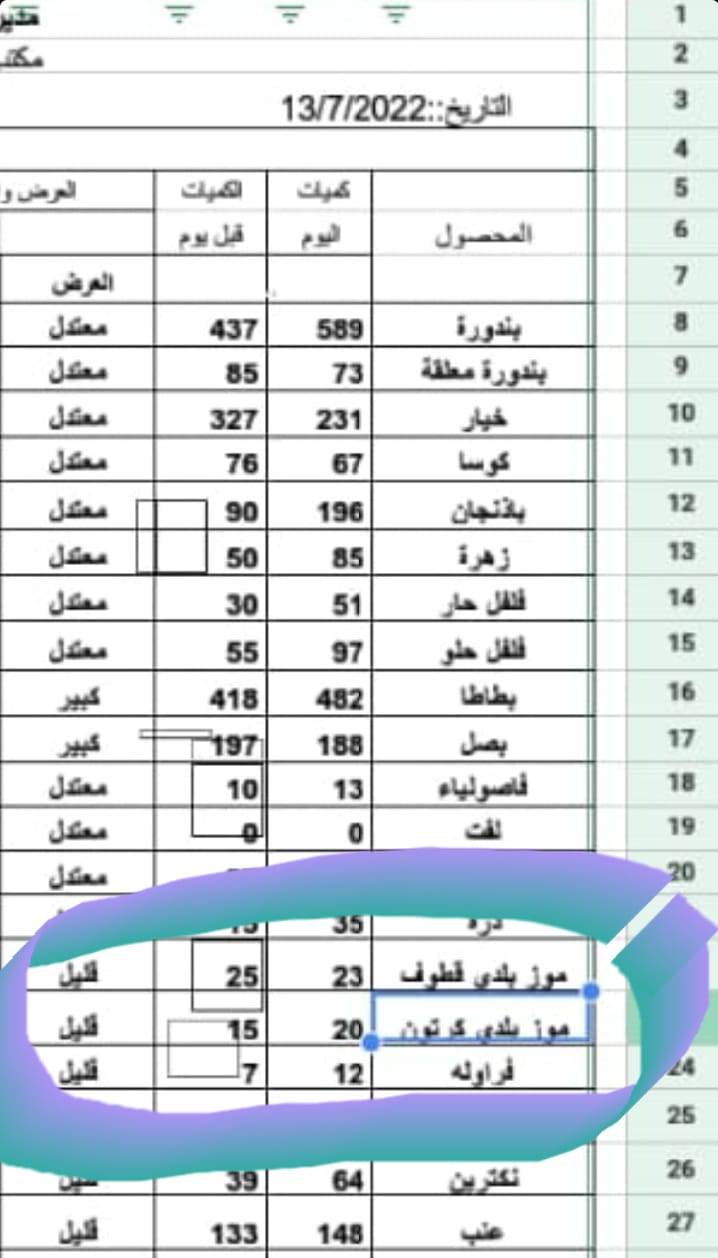Select row header 3 with the date
718x1258 pixels.
click(x=681, y=99)
